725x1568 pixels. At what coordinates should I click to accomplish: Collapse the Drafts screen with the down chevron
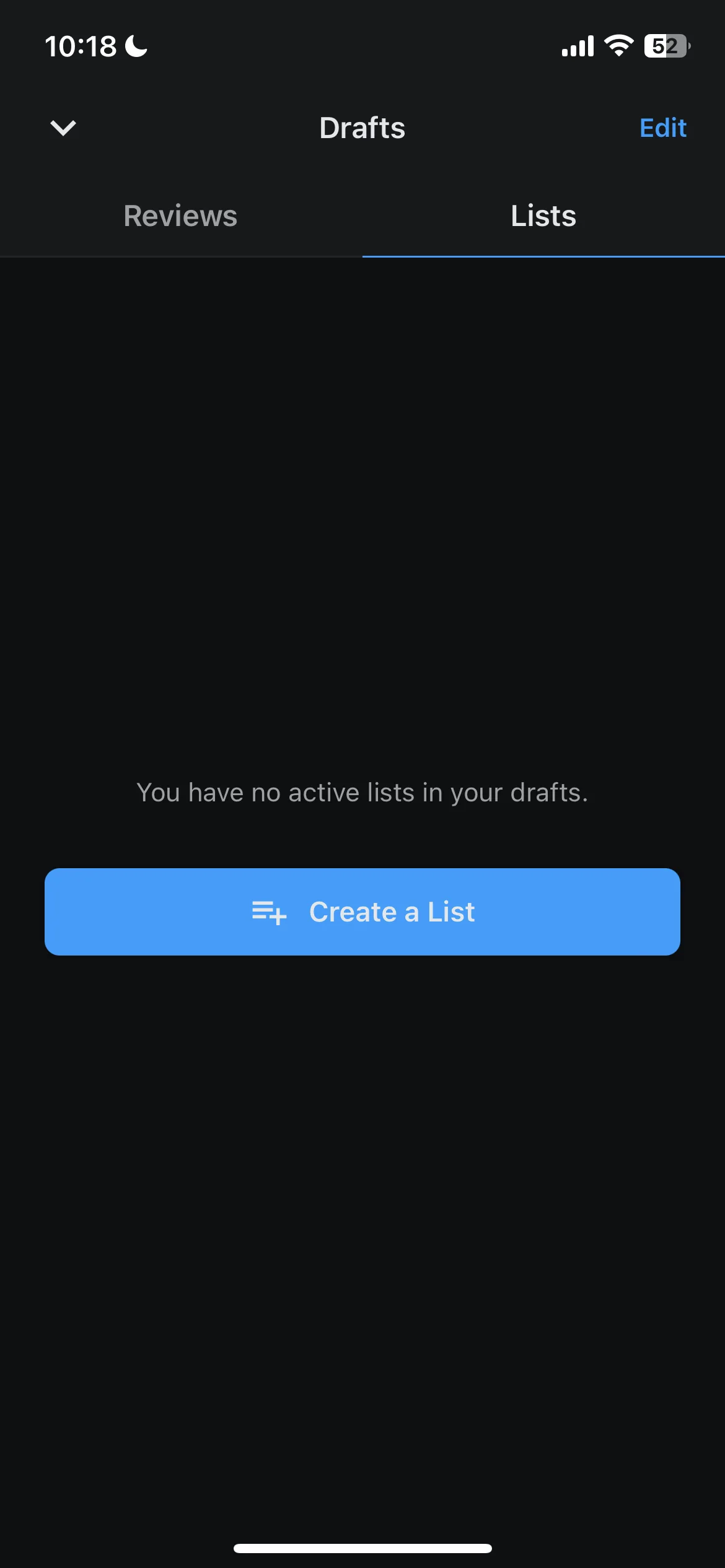pyautogui.click(x=63, y=128)
